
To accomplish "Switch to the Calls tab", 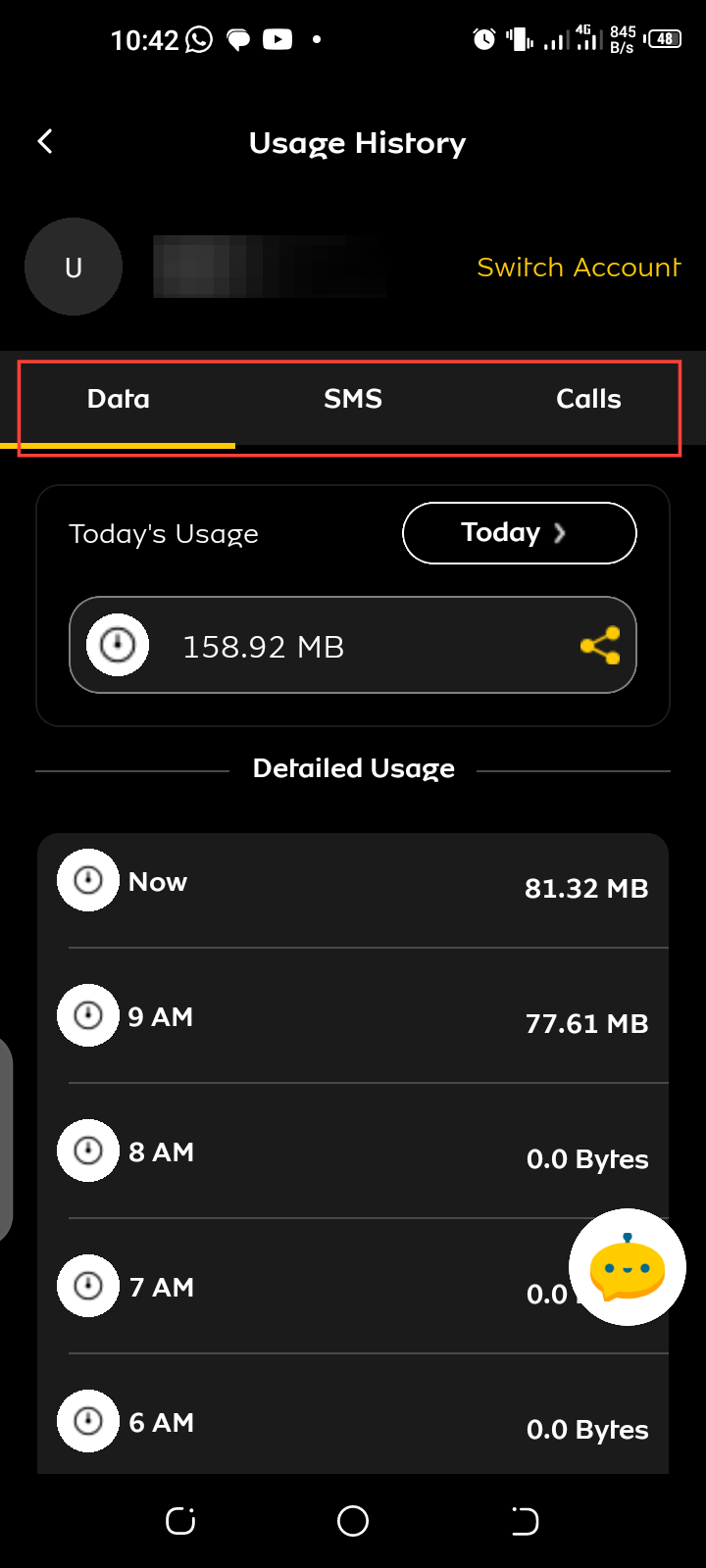I will [x=588, y=400].
